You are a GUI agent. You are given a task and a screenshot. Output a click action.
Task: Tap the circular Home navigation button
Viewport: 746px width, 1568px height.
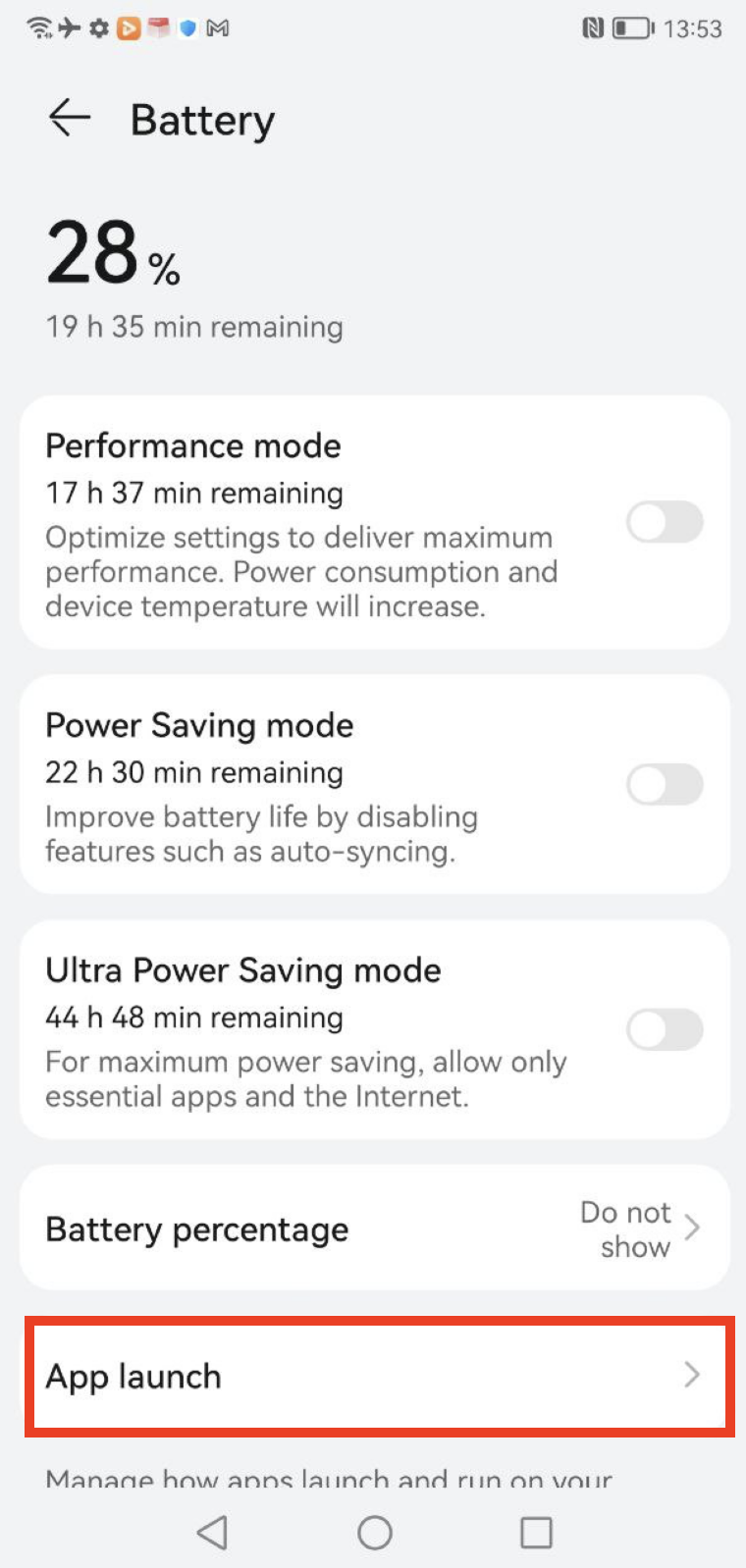374,1532
